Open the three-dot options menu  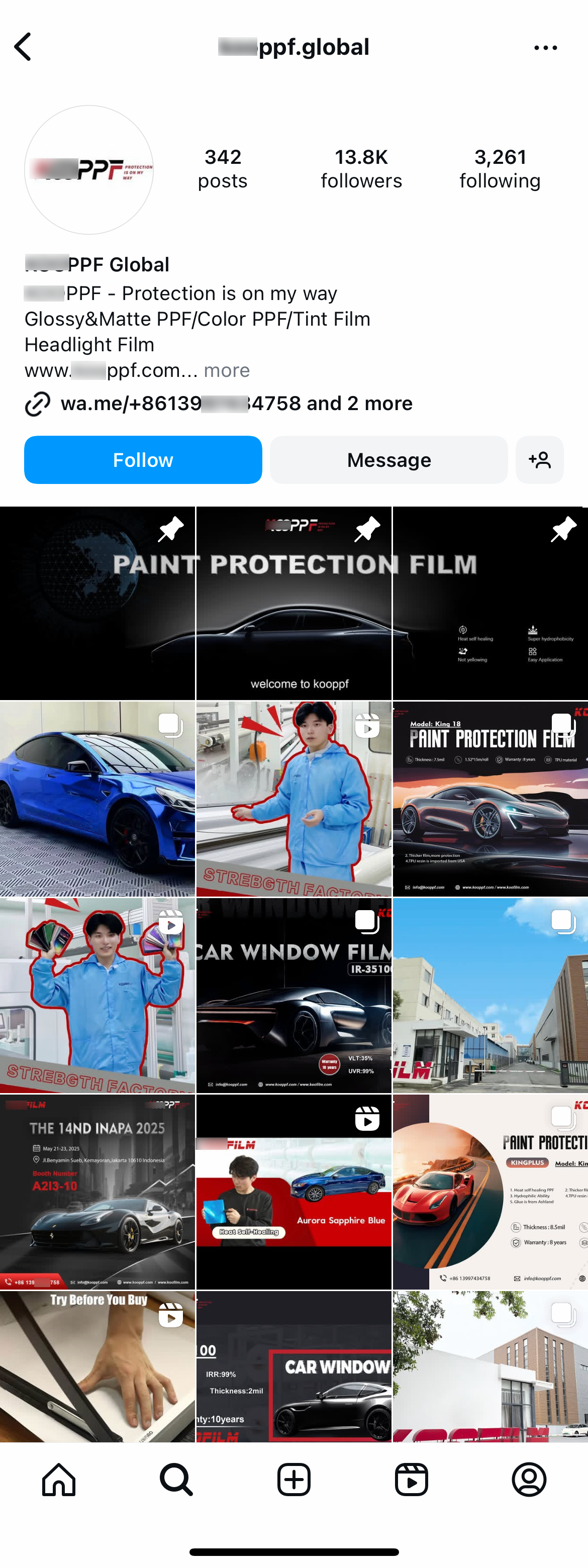click(x=545, y=47)
